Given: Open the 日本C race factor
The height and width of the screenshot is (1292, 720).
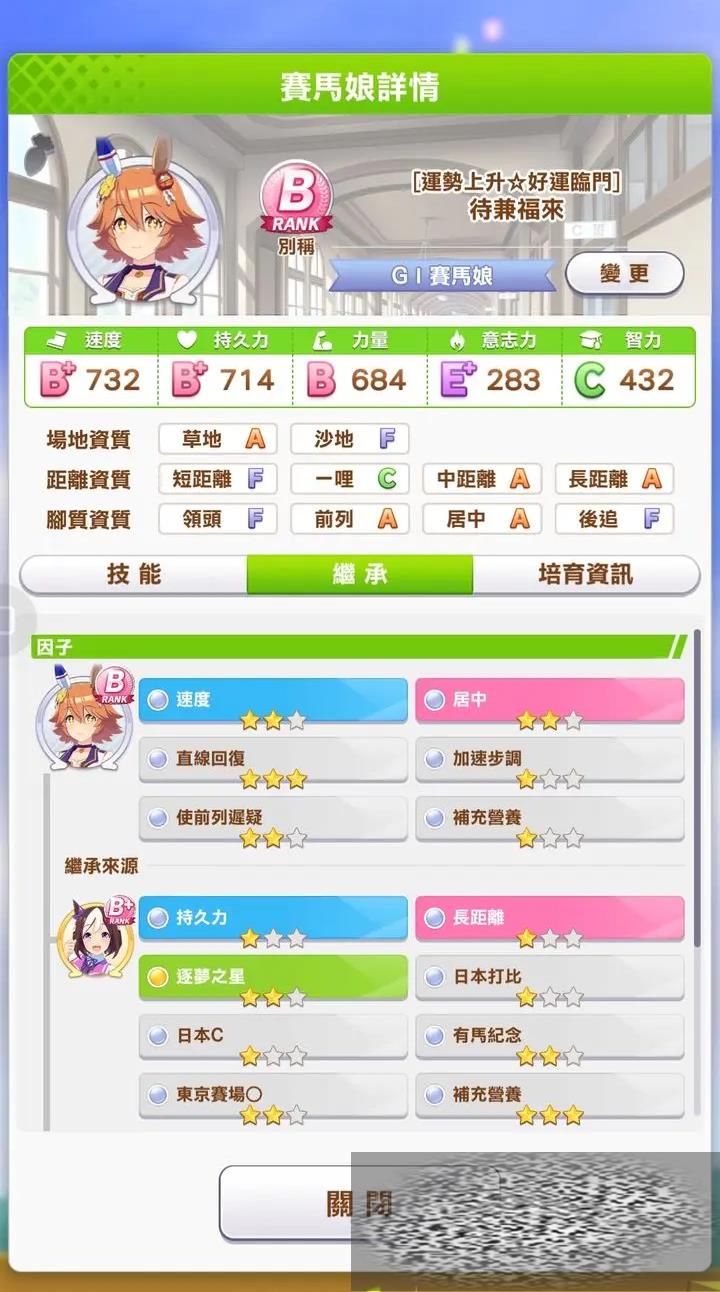Looking at the screenshot, I should click(272, 1037).
